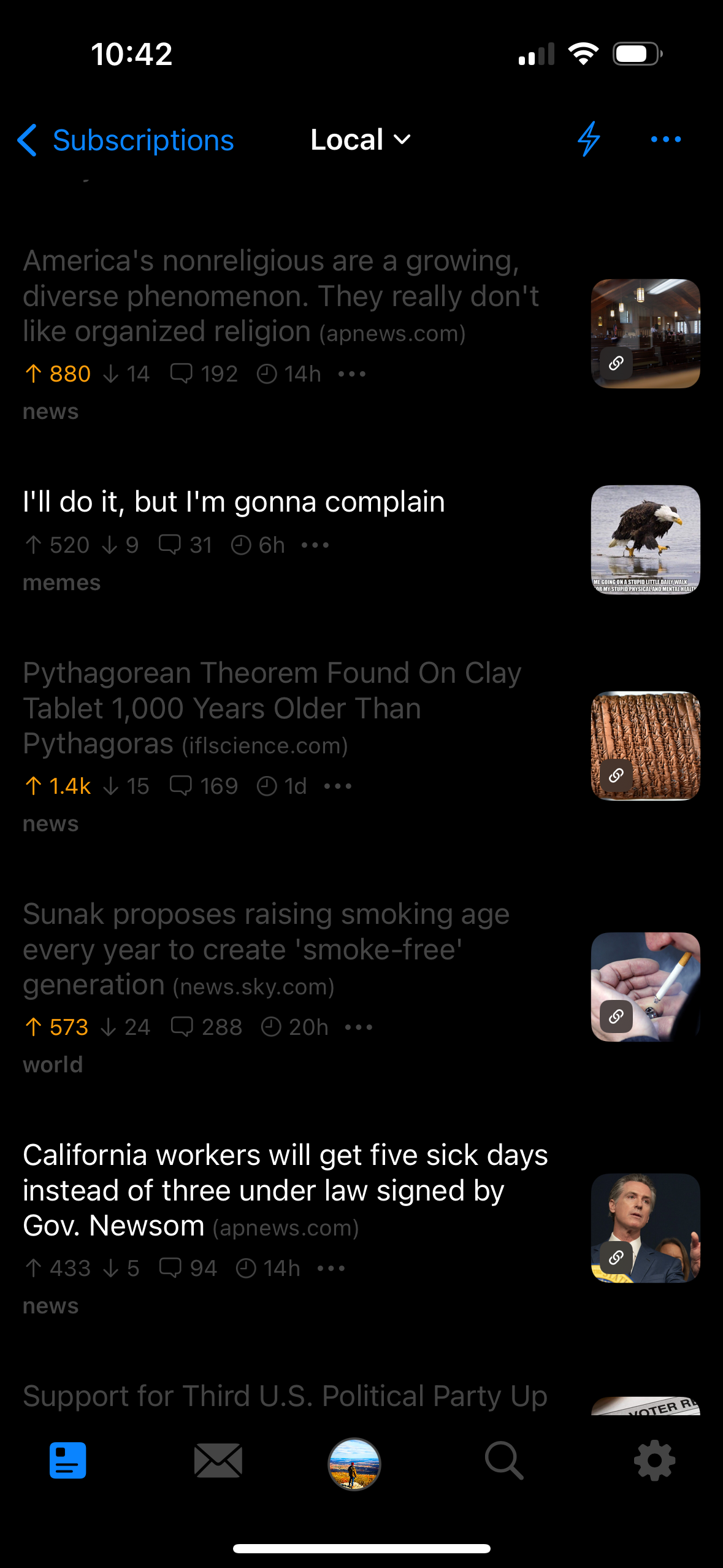Show more options for the Sunak post

pyautogui.click(x=359, y=1027)
